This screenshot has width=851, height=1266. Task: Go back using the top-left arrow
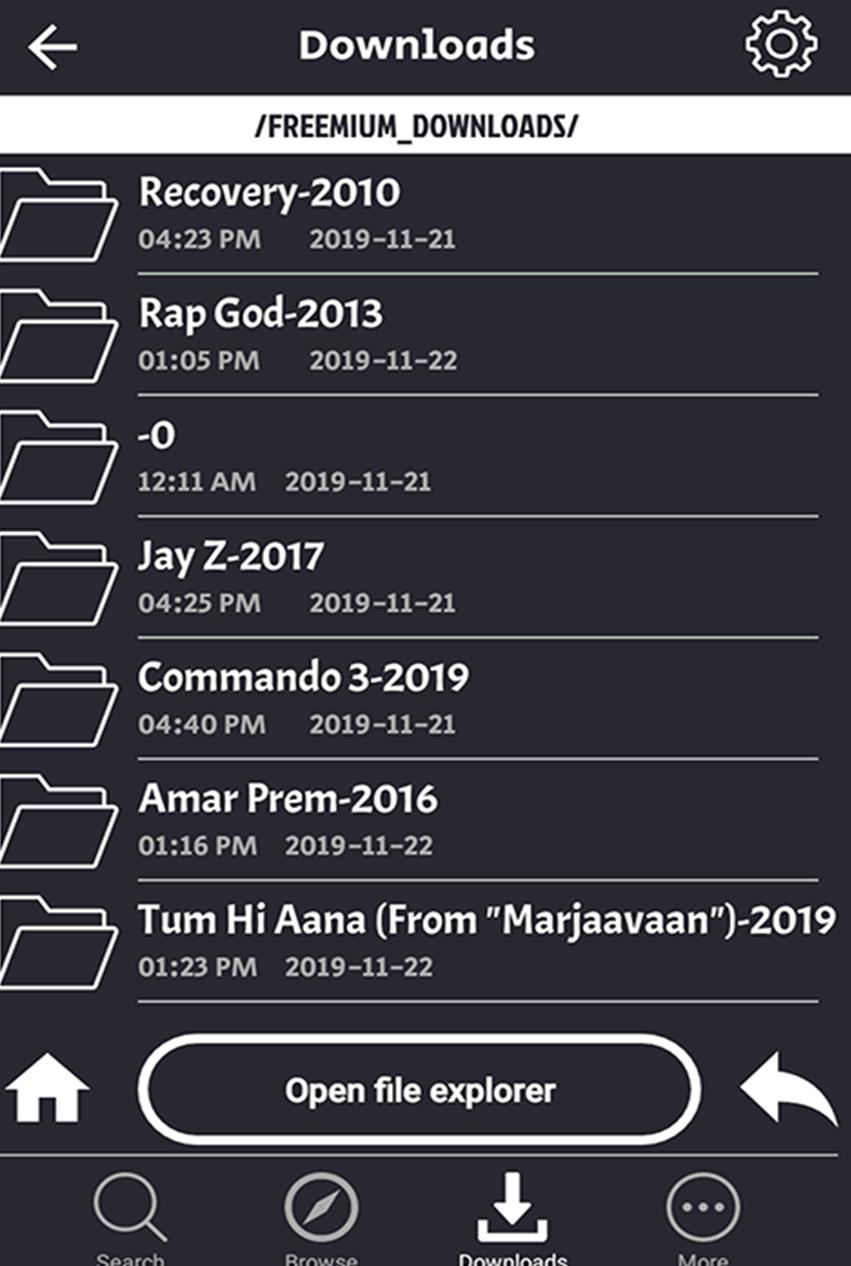tap(52, 47)
